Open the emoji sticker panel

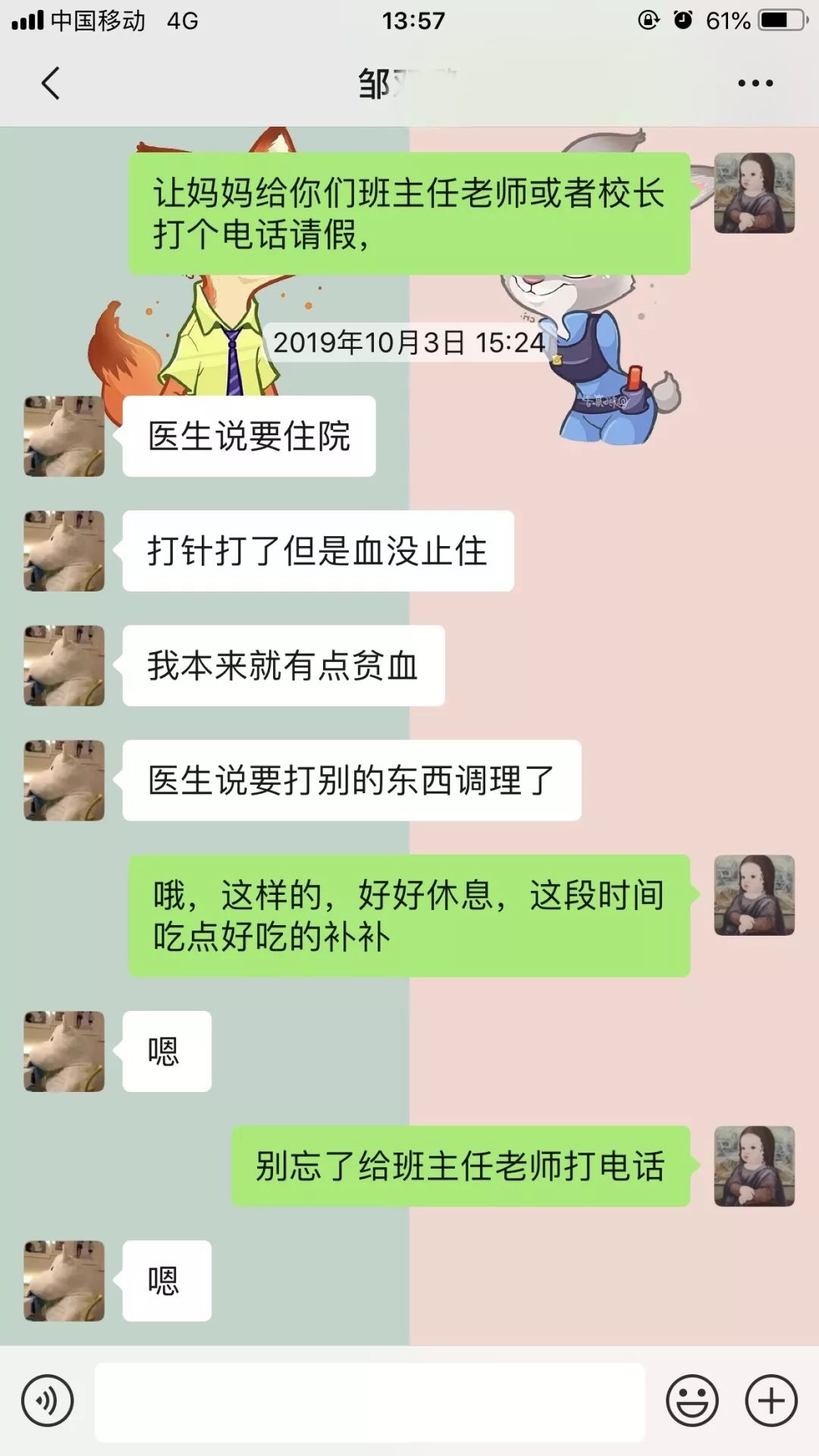click(692, 1401)
